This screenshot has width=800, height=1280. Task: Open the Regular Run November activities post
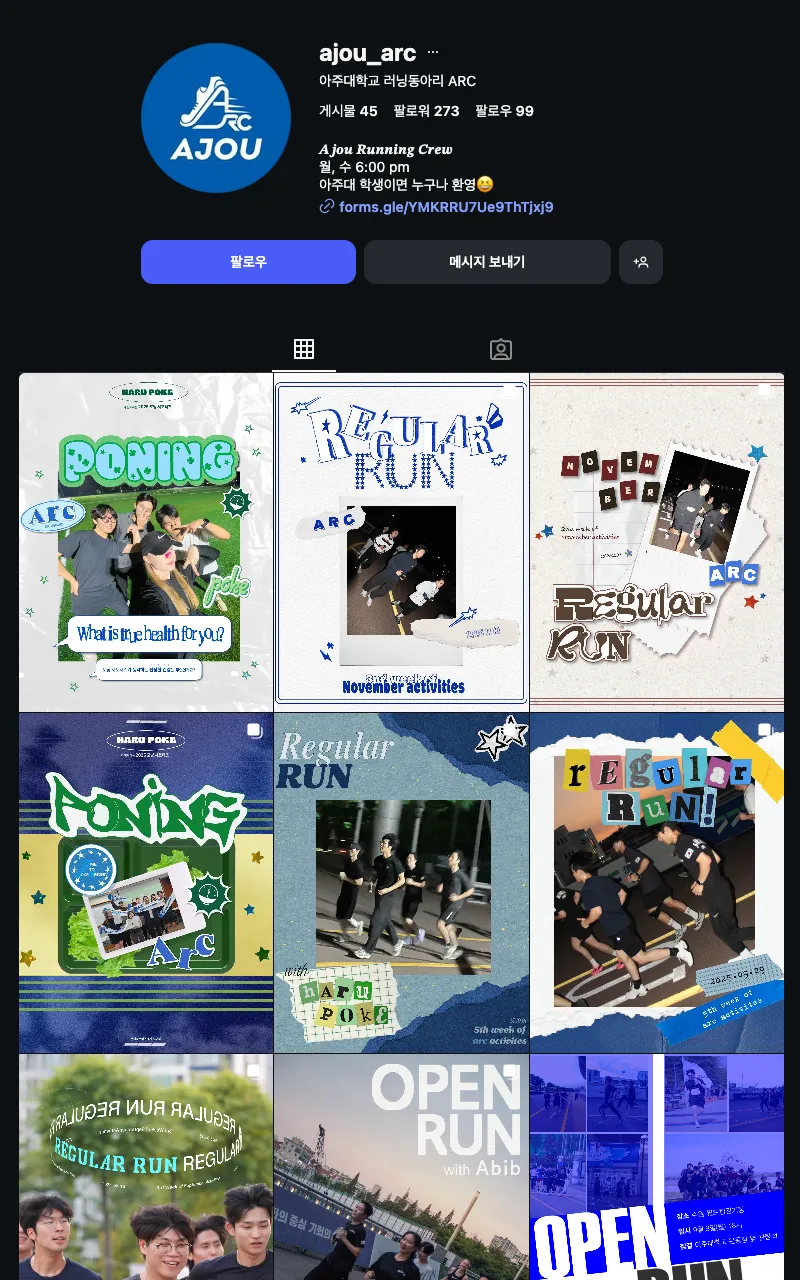click(401, 542)
